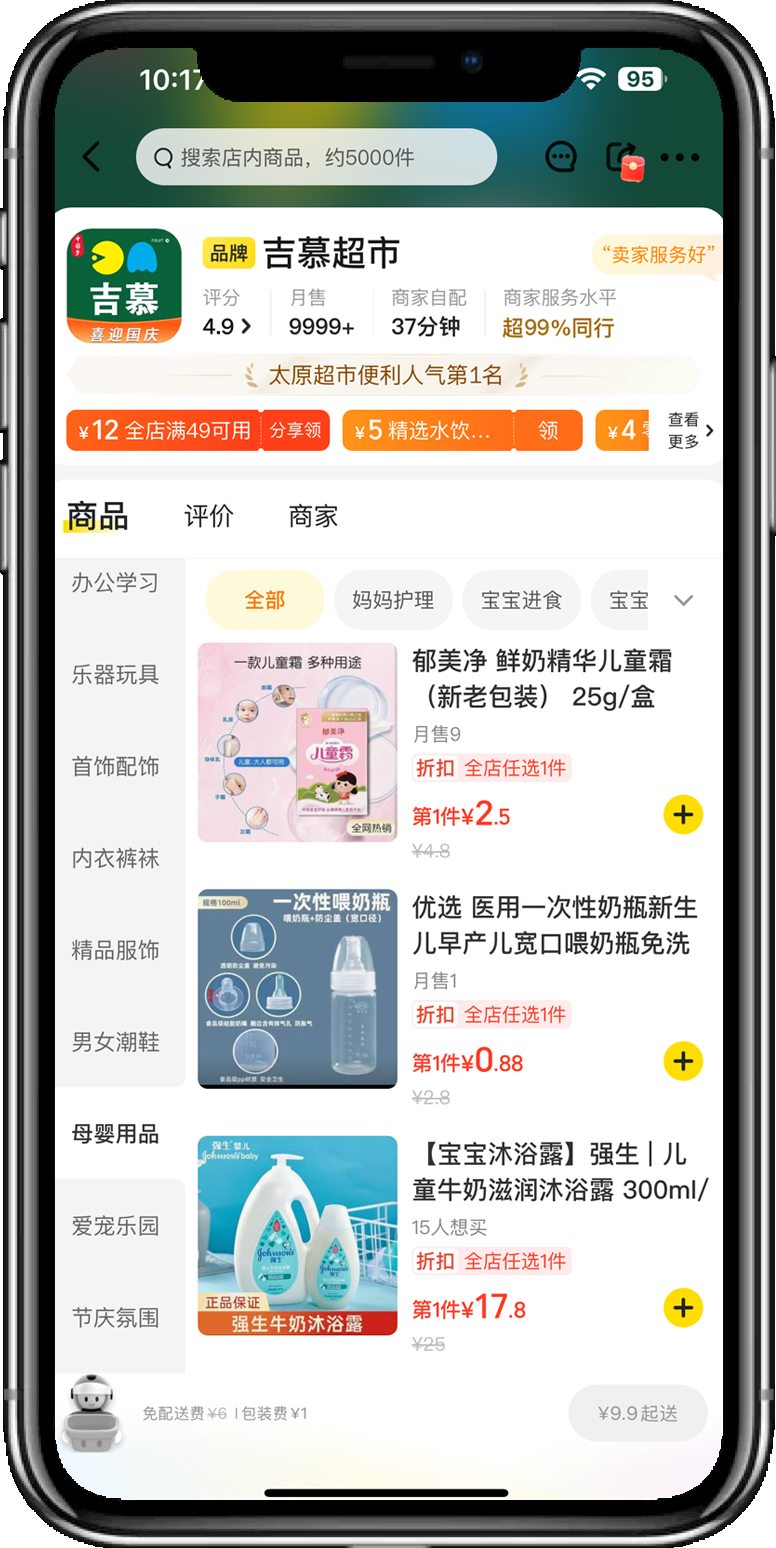
Task: Tap the in-store product search box
Action: click(x=316, y=157)
